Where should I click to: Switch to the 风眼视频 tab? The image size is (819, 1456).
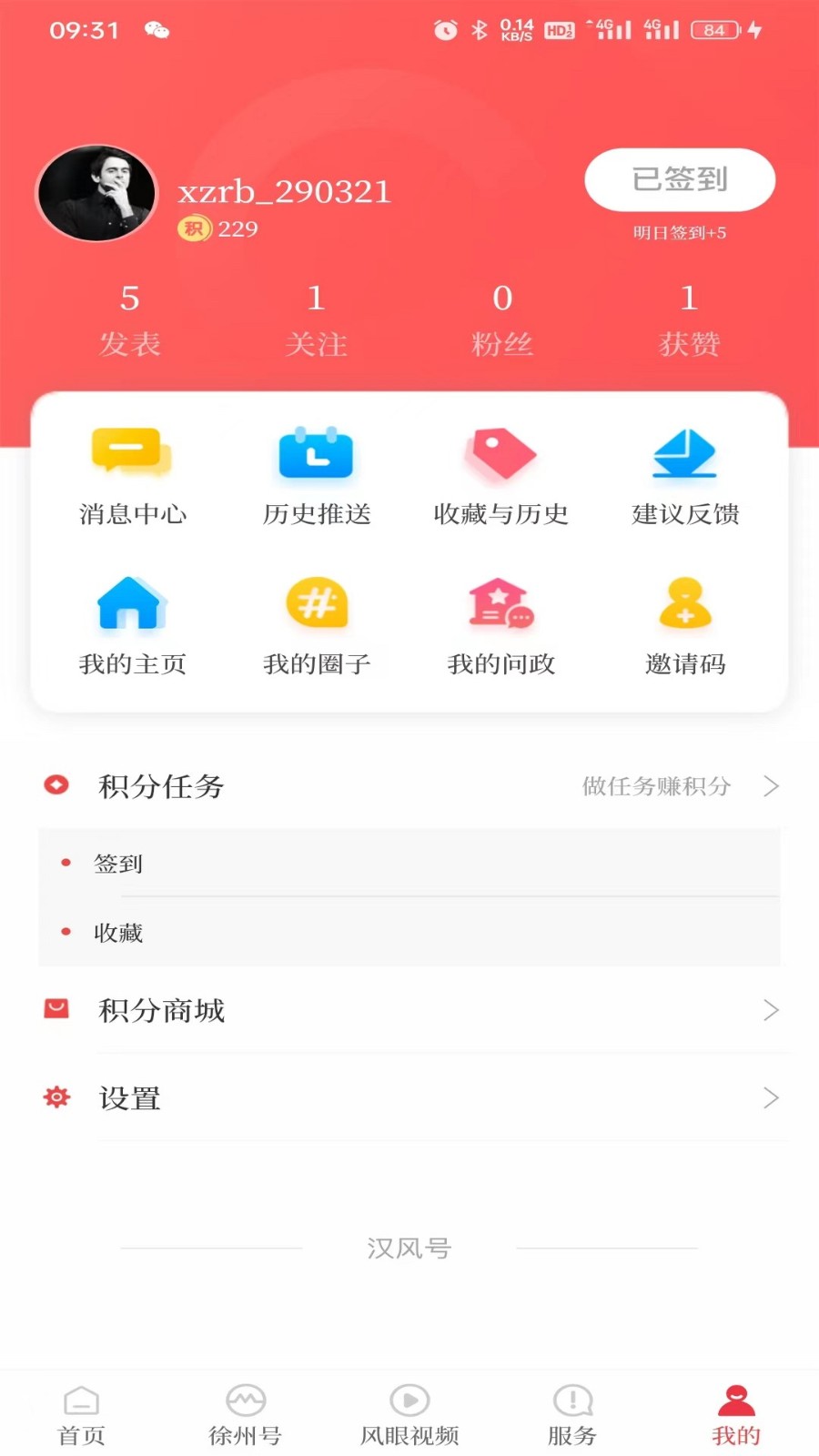[x=408, y=1409]
